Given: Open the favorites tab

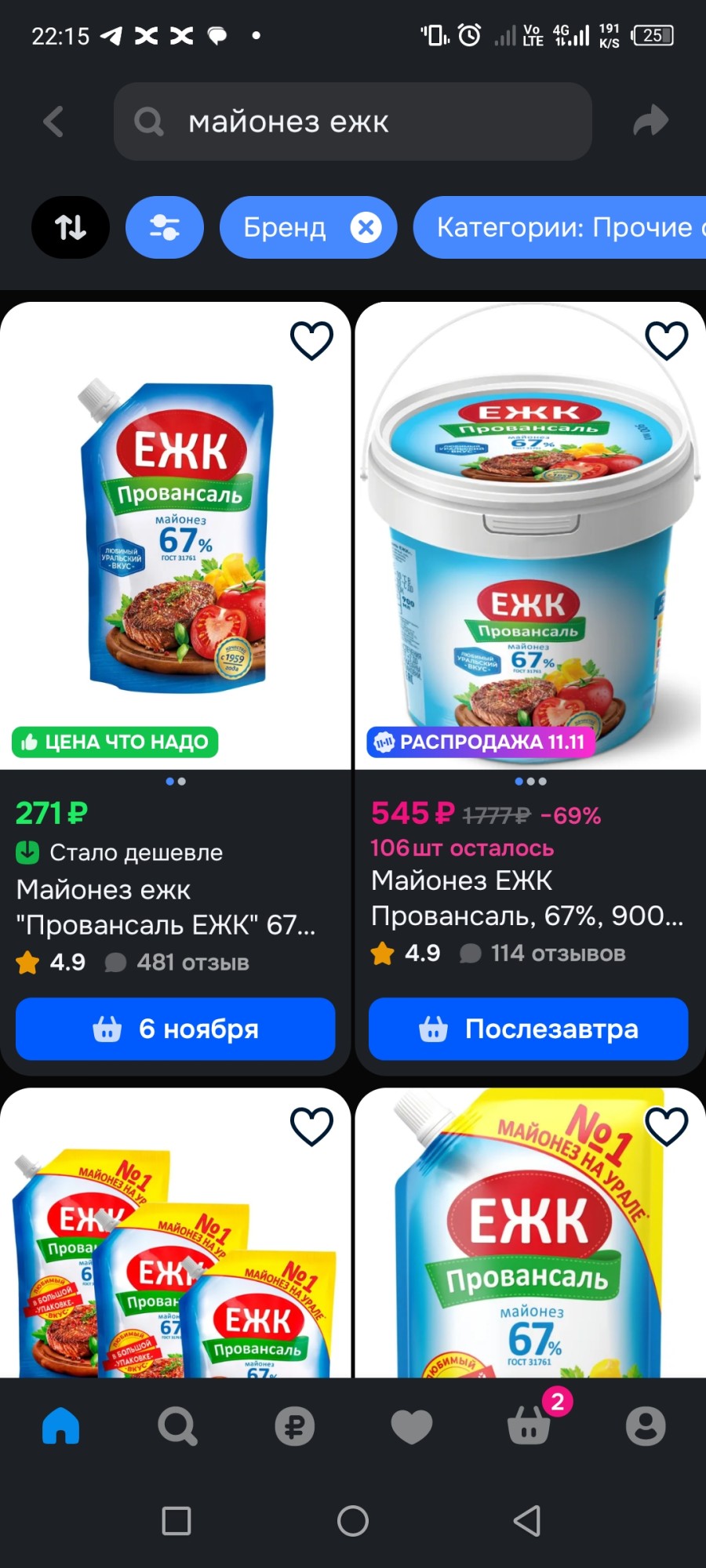Looking at the screenshot, I should pyautogui.click(x=411, y=1426).
